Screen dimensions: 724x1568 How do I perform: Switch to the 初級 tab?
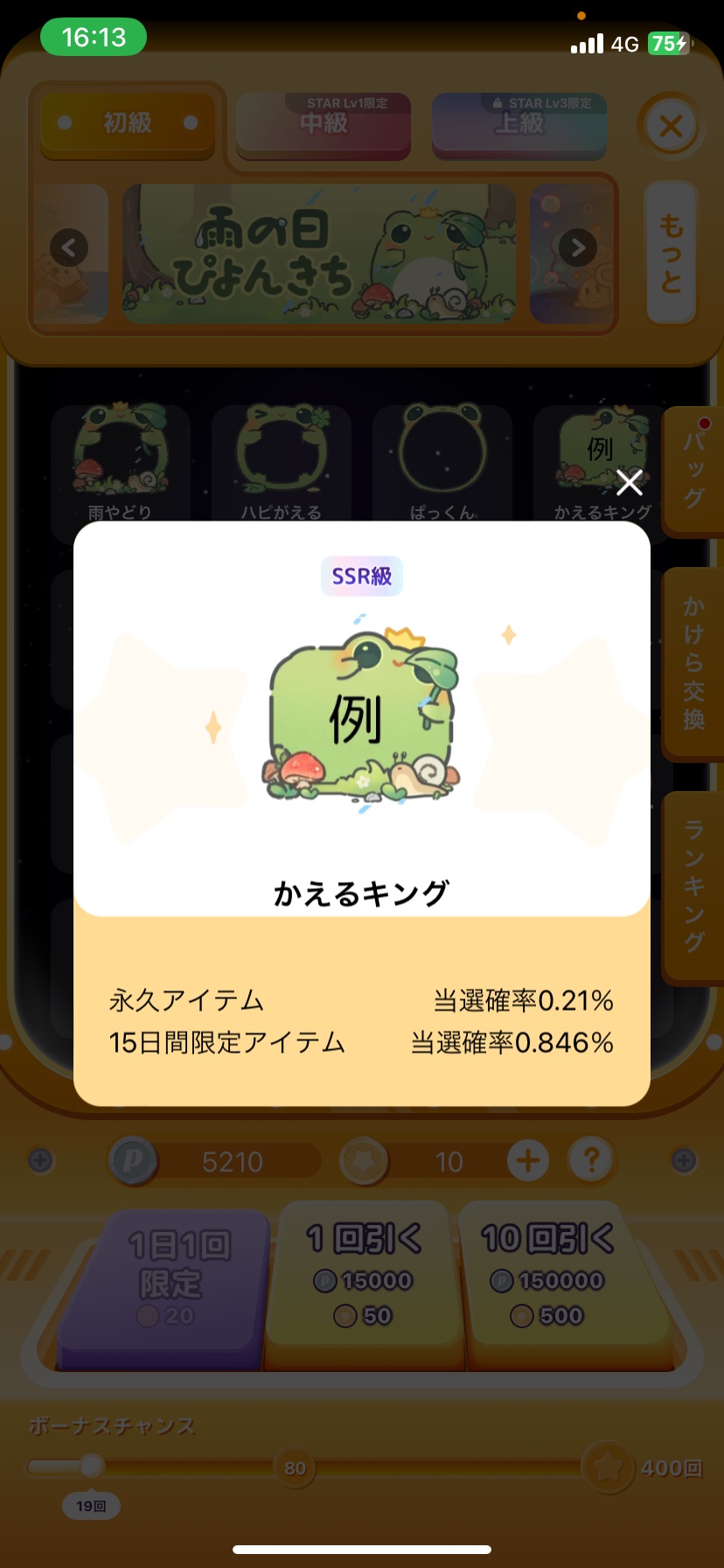coord(128,123)
